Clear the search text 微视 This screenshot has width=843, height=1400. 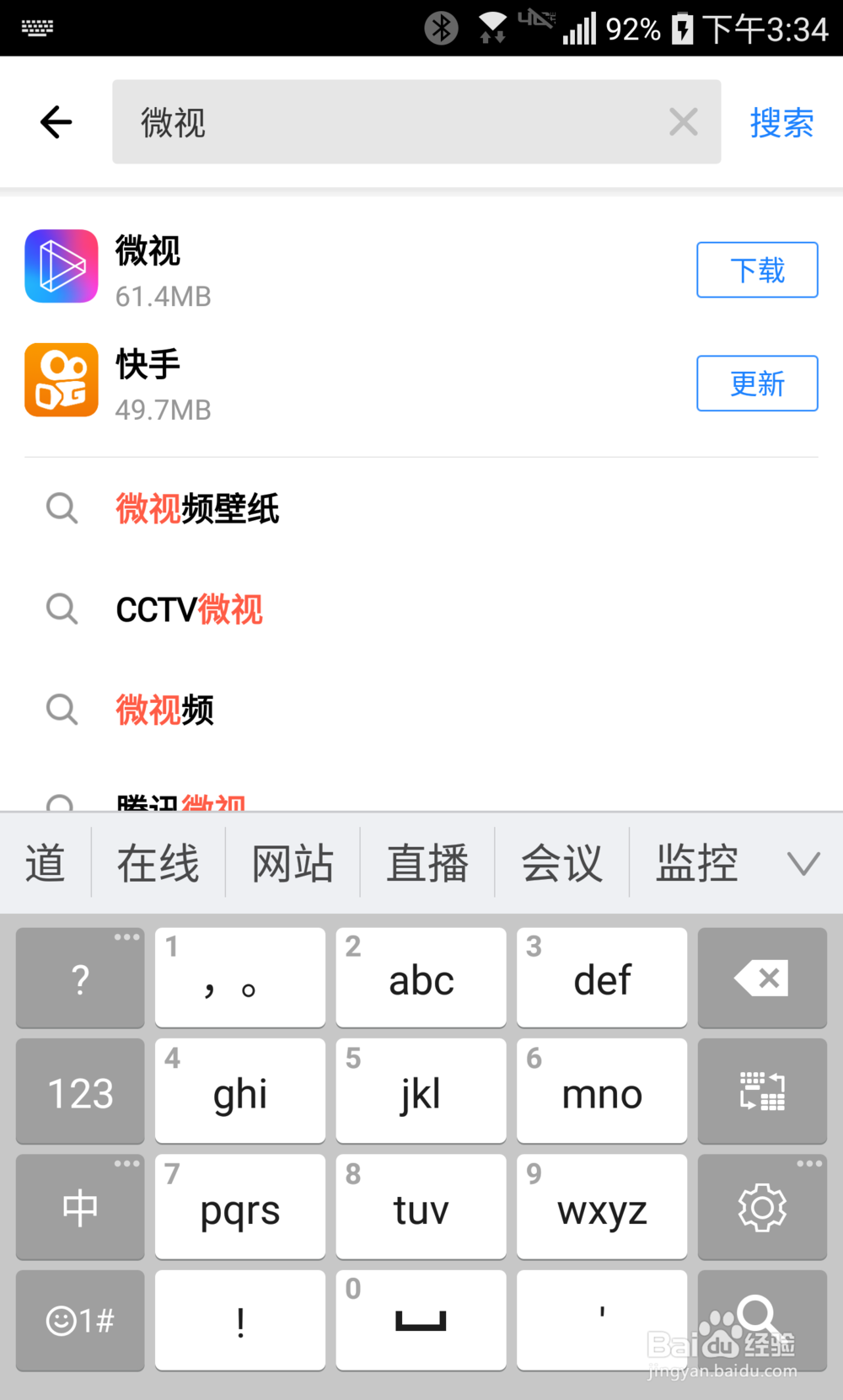click(683, 122)
